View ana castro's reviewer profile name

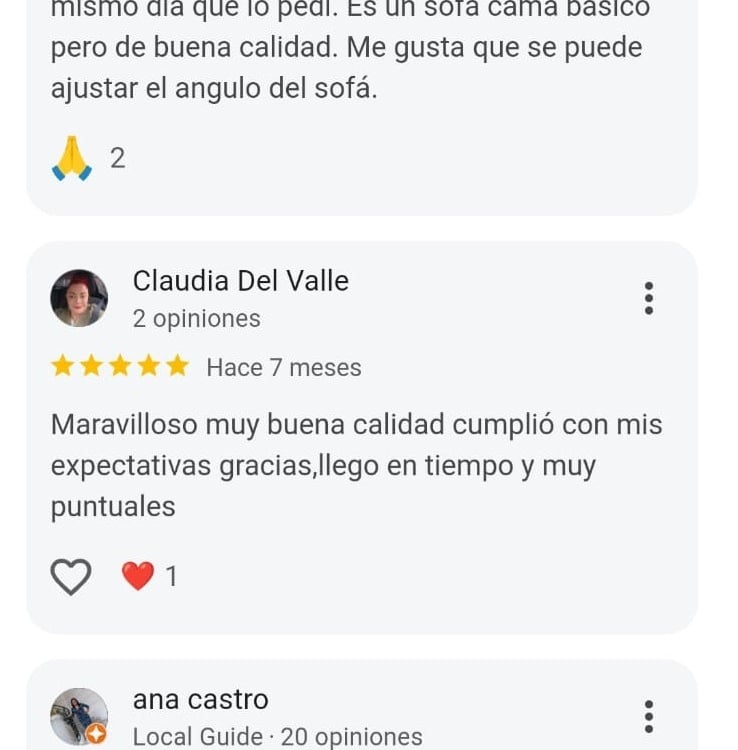click(200, 700)
